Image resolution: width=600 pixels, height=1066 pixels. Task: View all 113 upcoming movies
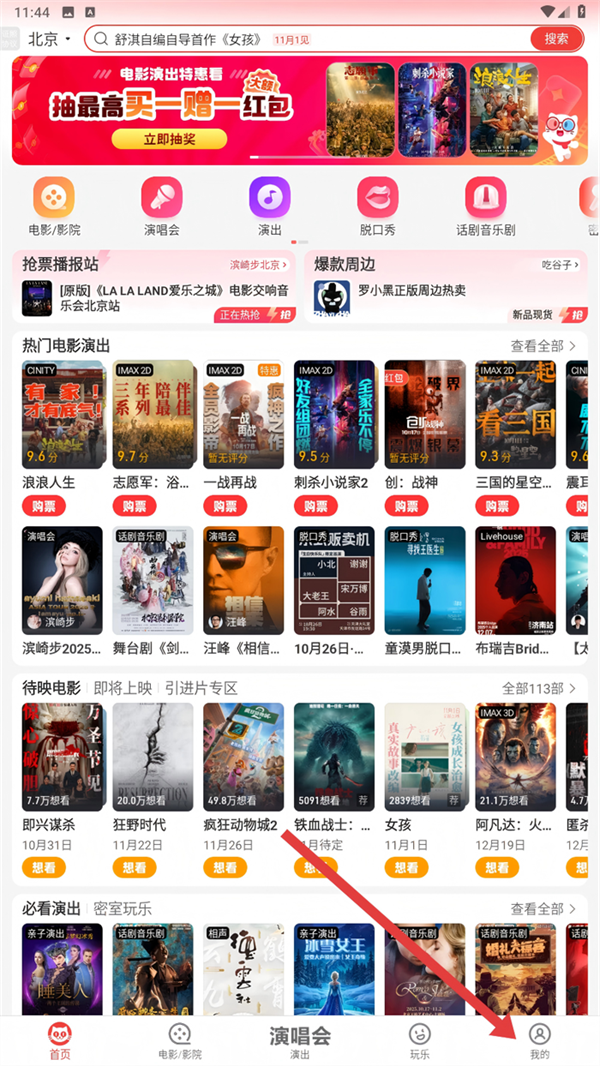click(x=539, y=688)
